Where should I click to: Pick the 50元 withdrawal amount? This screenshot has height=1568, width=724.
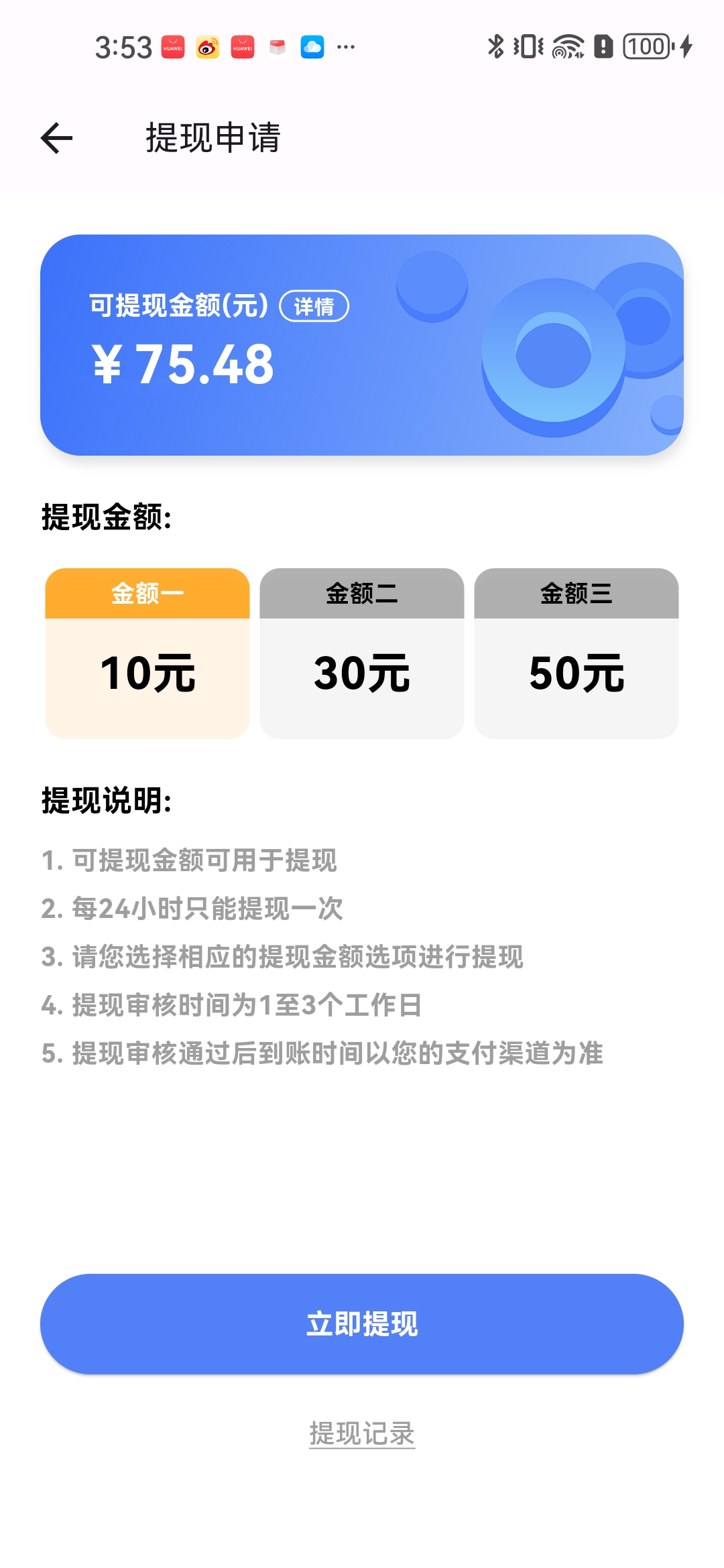577,654
